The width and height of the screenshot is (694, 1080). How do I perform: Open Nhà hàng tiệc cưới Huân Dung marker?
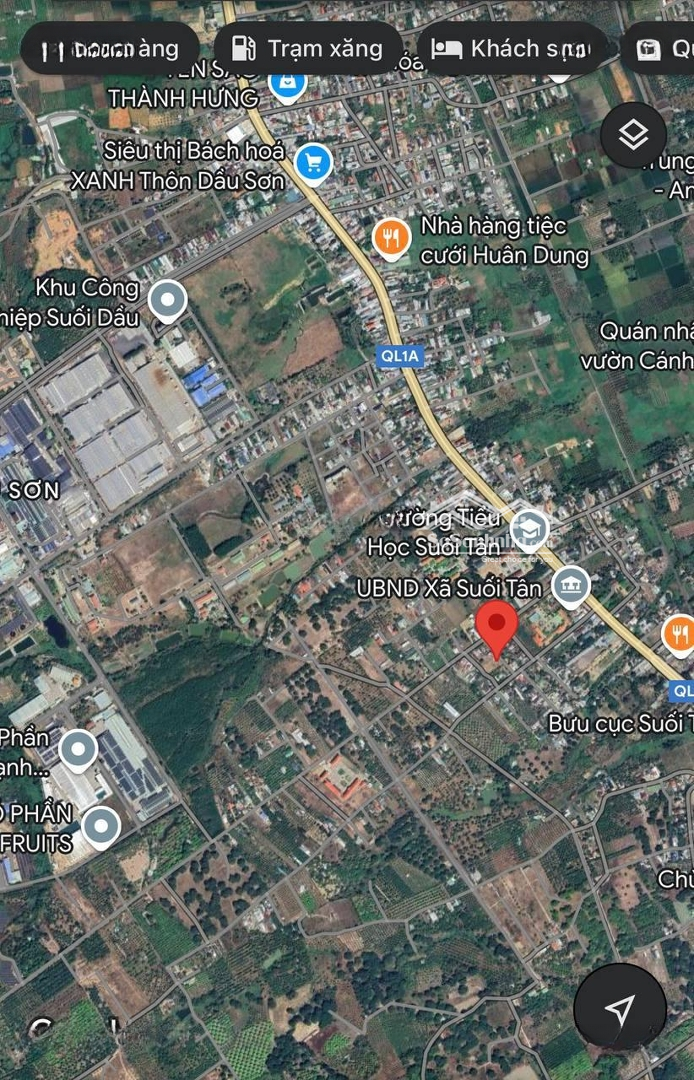click(391, 238)
